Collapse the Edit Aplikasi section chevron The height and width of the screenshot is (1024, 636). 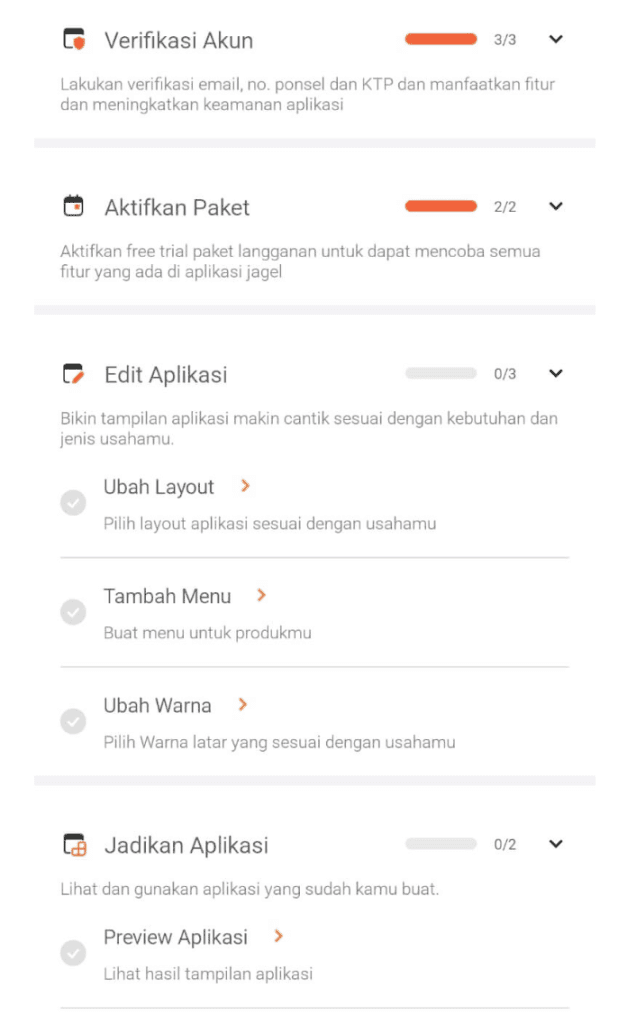coord(557,374)
